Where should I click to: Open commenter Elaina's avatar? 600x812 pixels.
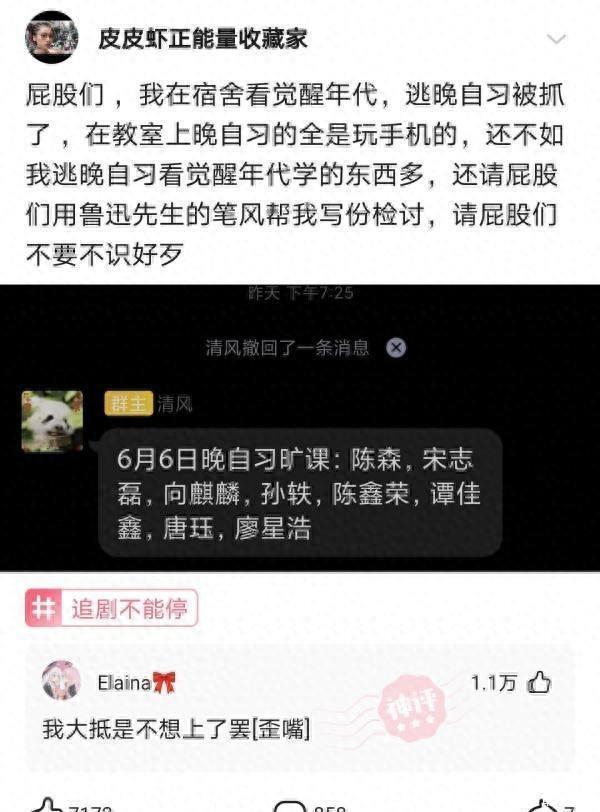coord(62,681)
